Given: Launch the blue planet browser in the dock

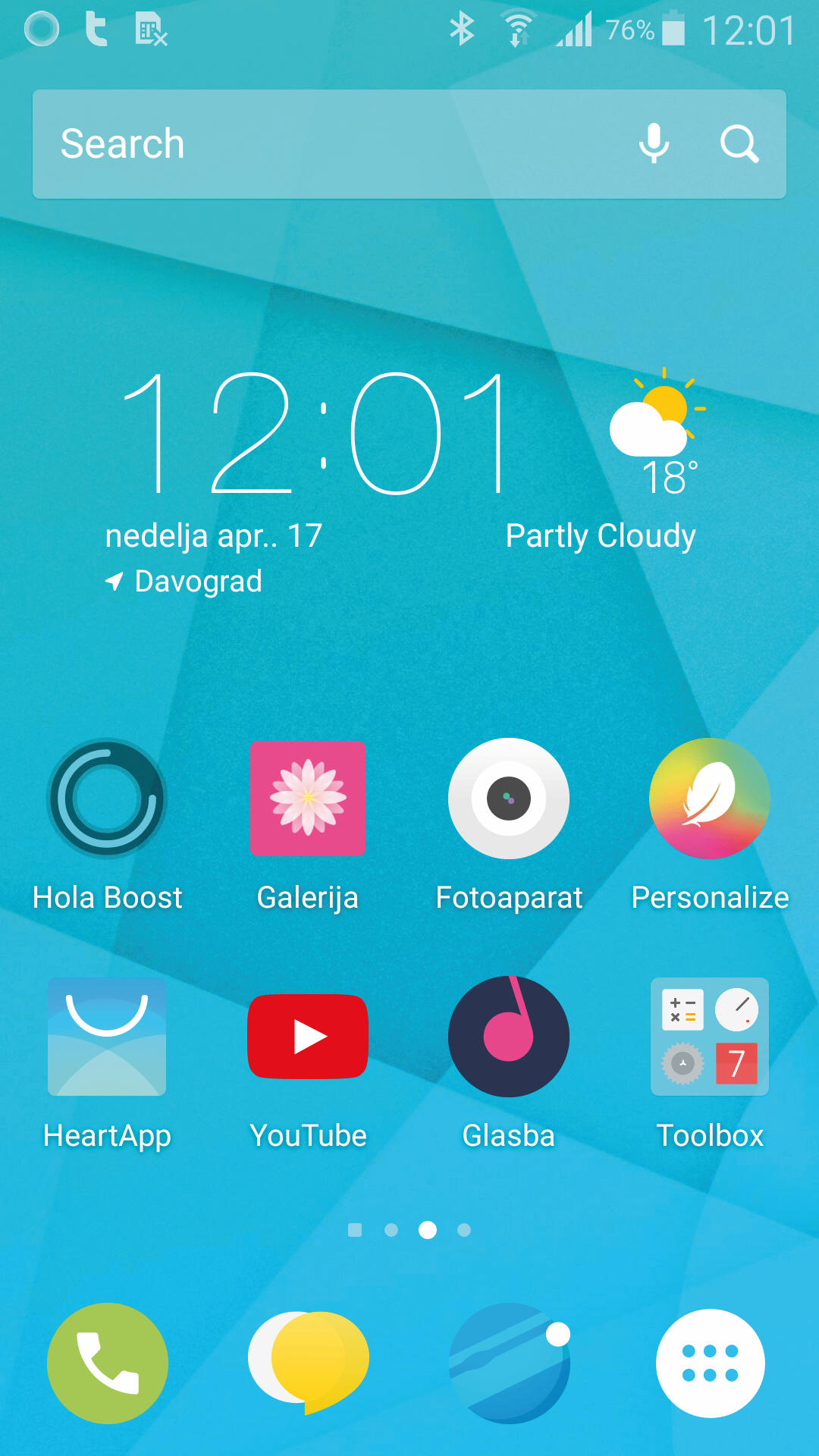Looking at the screenshot, I should (x=509, y=1363).
